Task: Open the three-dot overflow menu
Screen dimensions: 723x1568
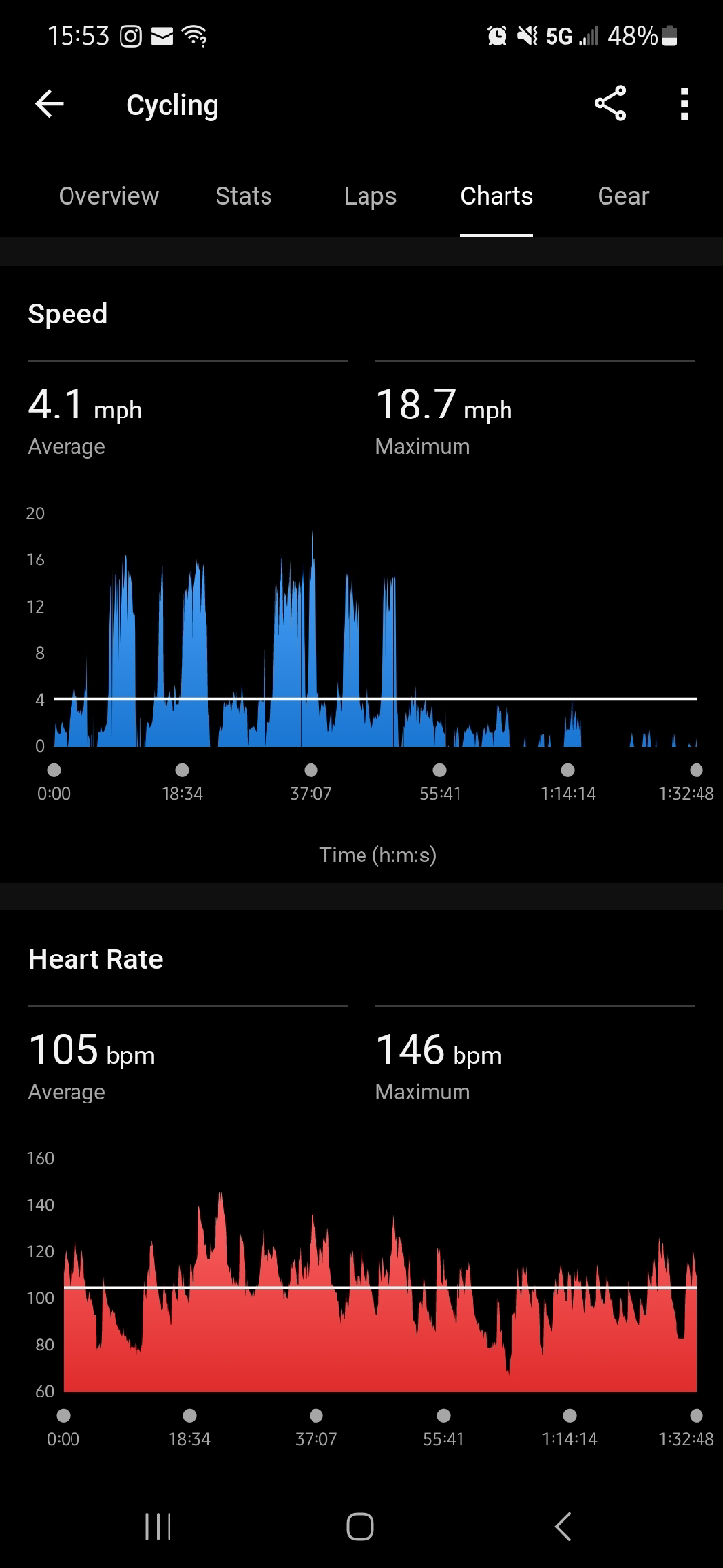Action: point(684,104)
